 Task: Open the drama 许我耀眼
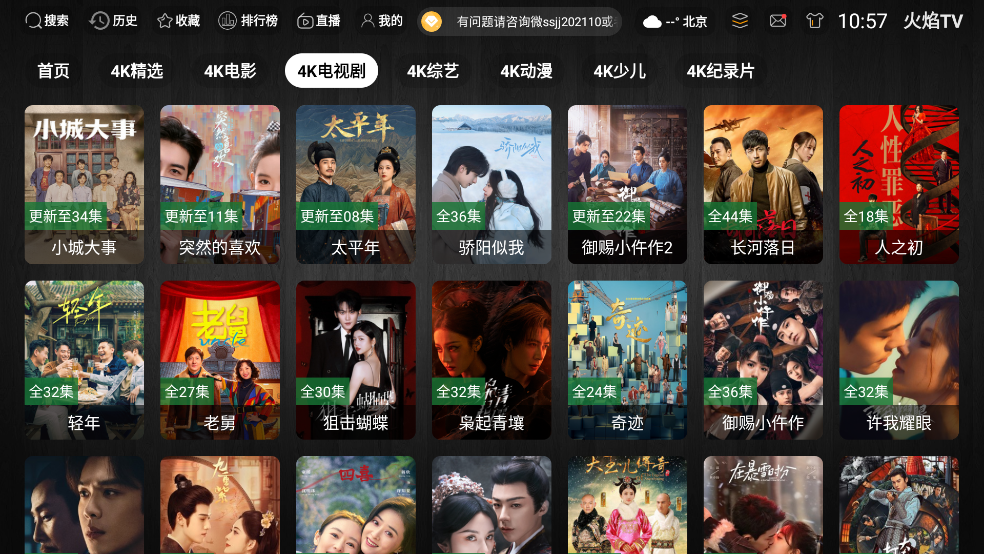coord(898,360)
